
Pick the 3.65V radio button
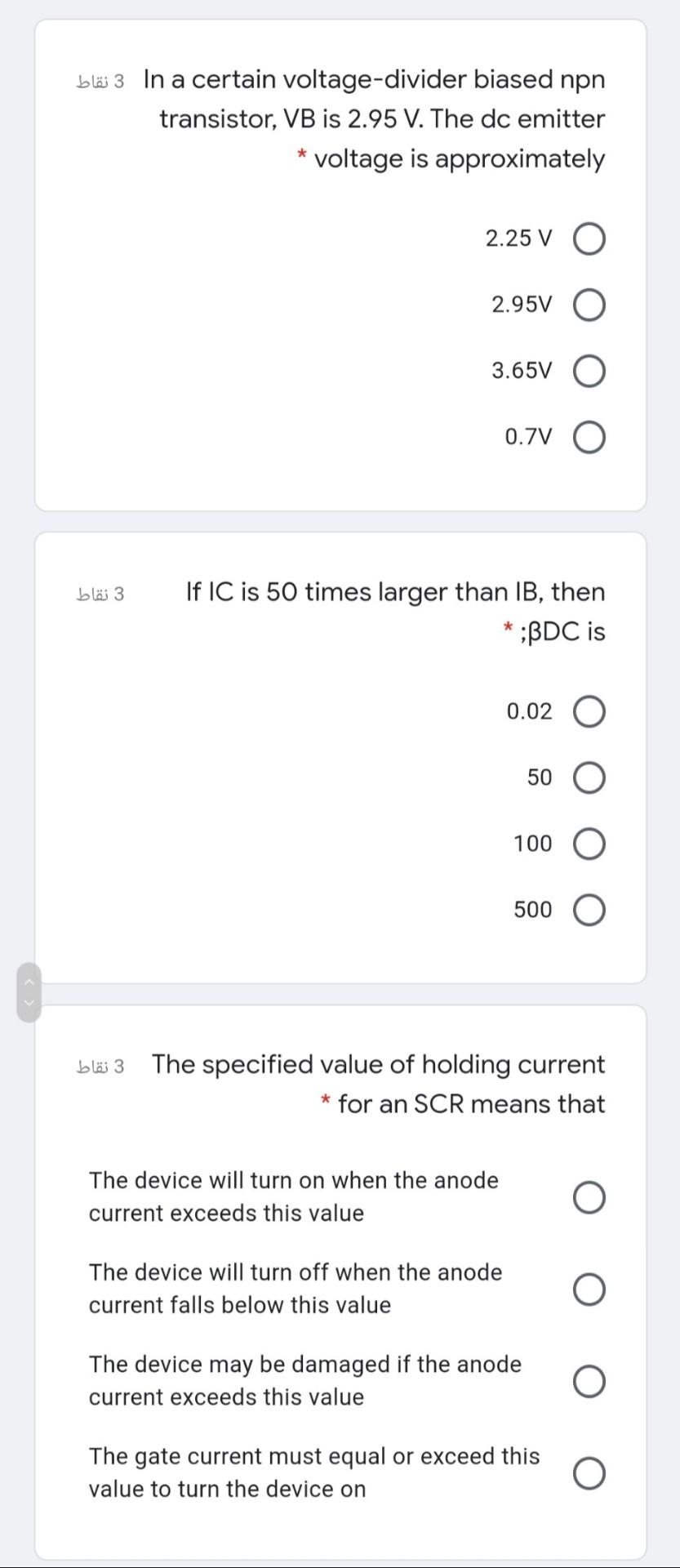[x=589, y=371]
